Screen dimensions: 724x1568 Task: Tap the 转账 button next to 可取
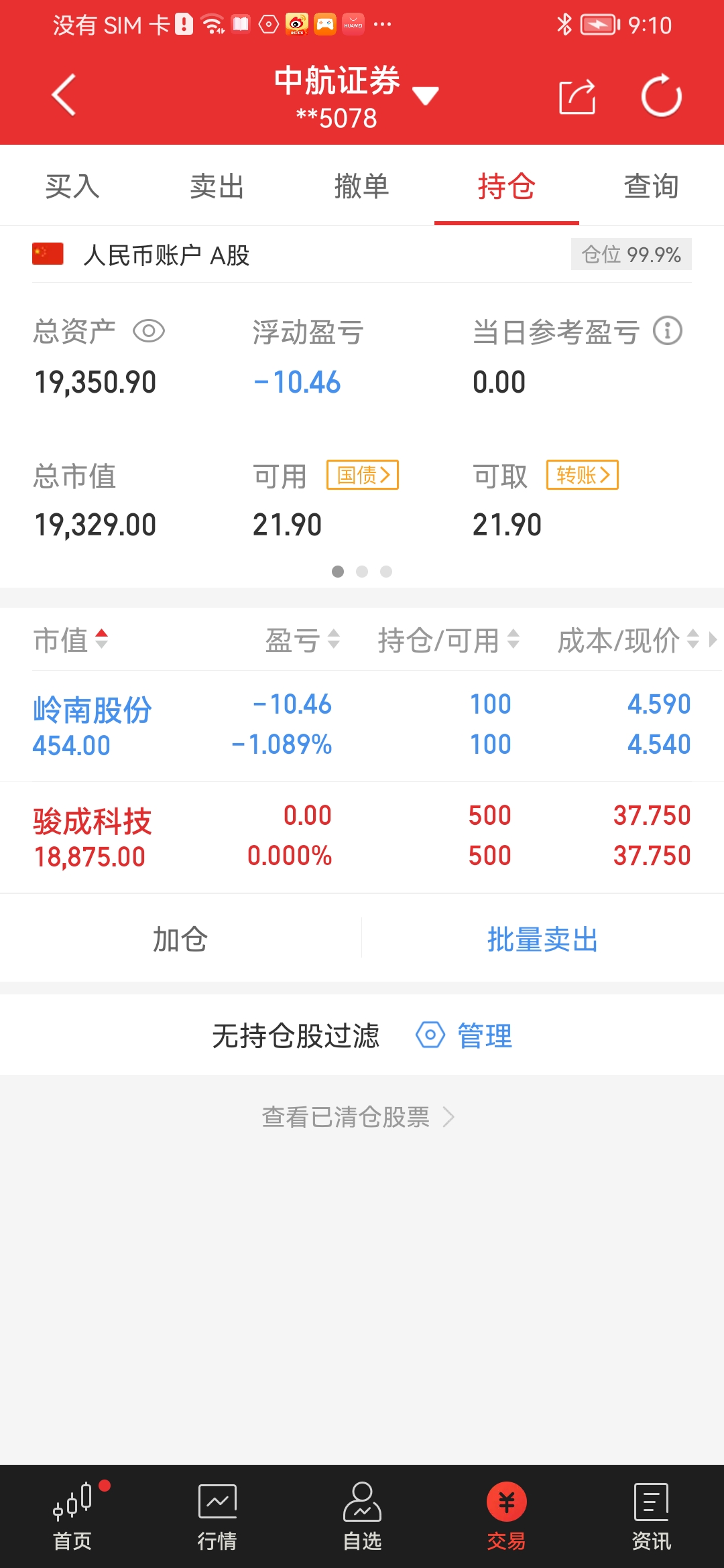point(583,475)
